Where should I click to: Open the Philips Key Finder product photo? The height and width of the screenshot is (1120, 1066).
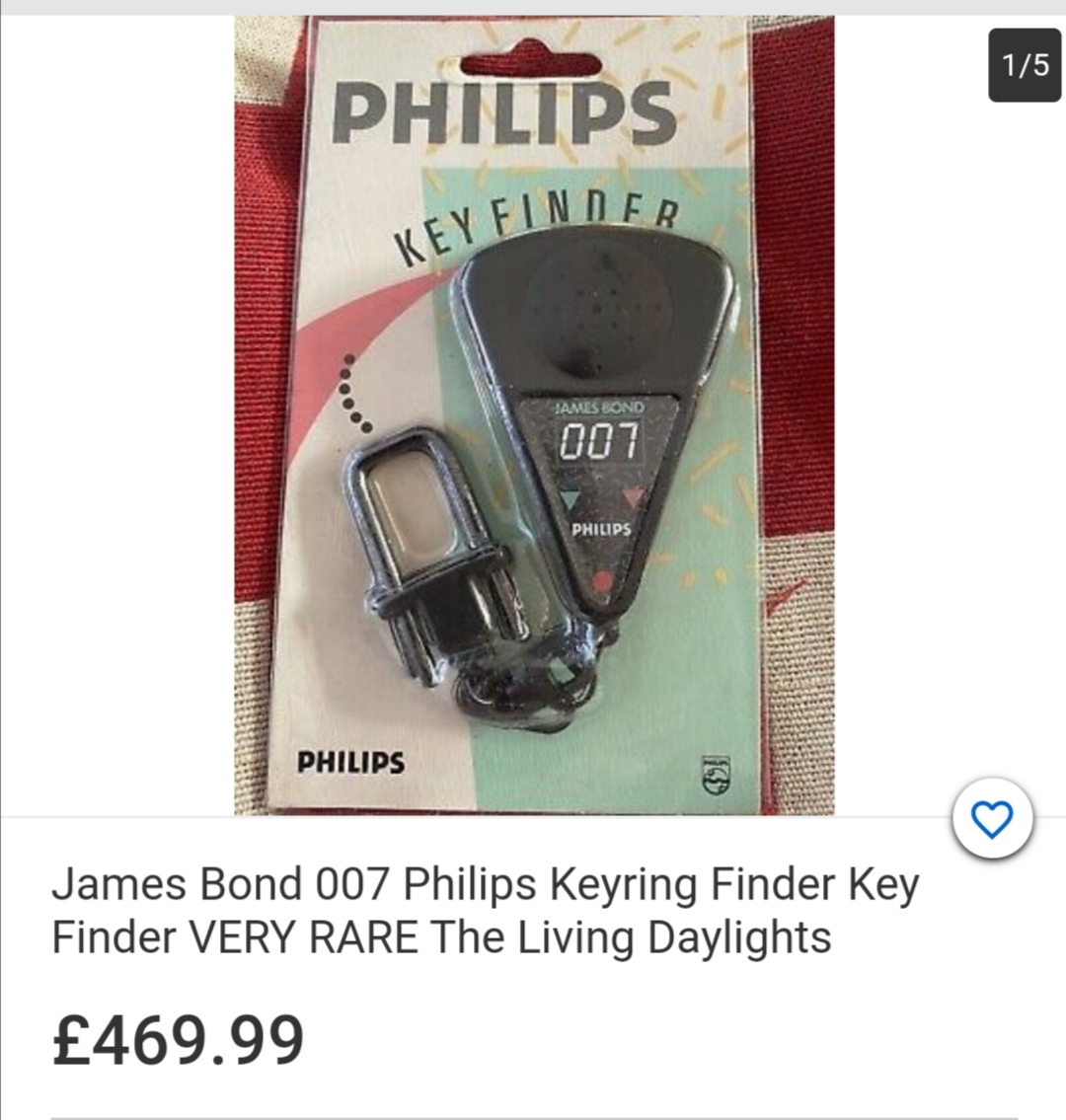click(x=533, y=414)
